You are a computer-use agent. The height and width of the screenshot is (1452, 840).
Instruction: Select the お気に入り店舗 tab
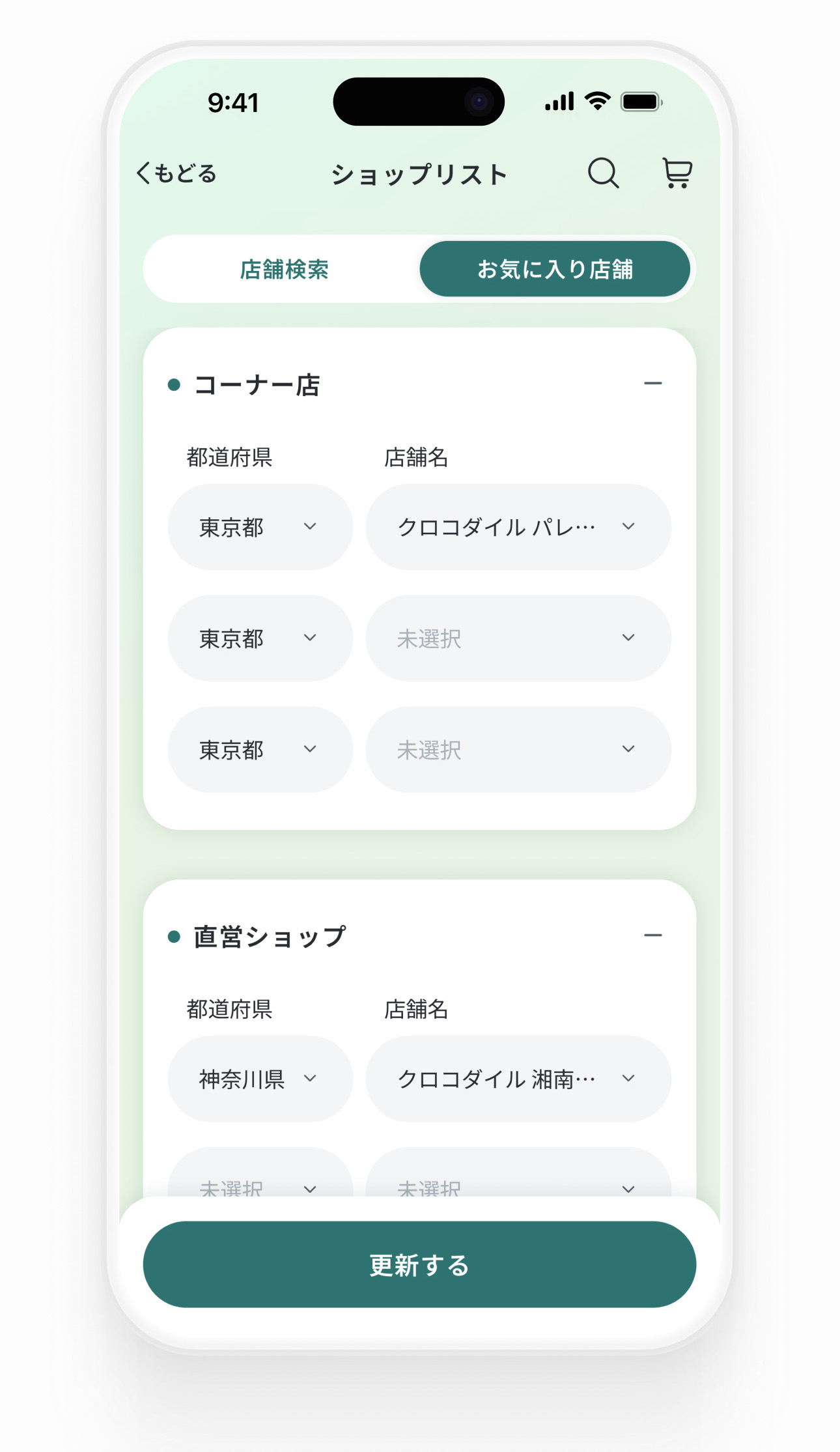click(x=555, y=269)
